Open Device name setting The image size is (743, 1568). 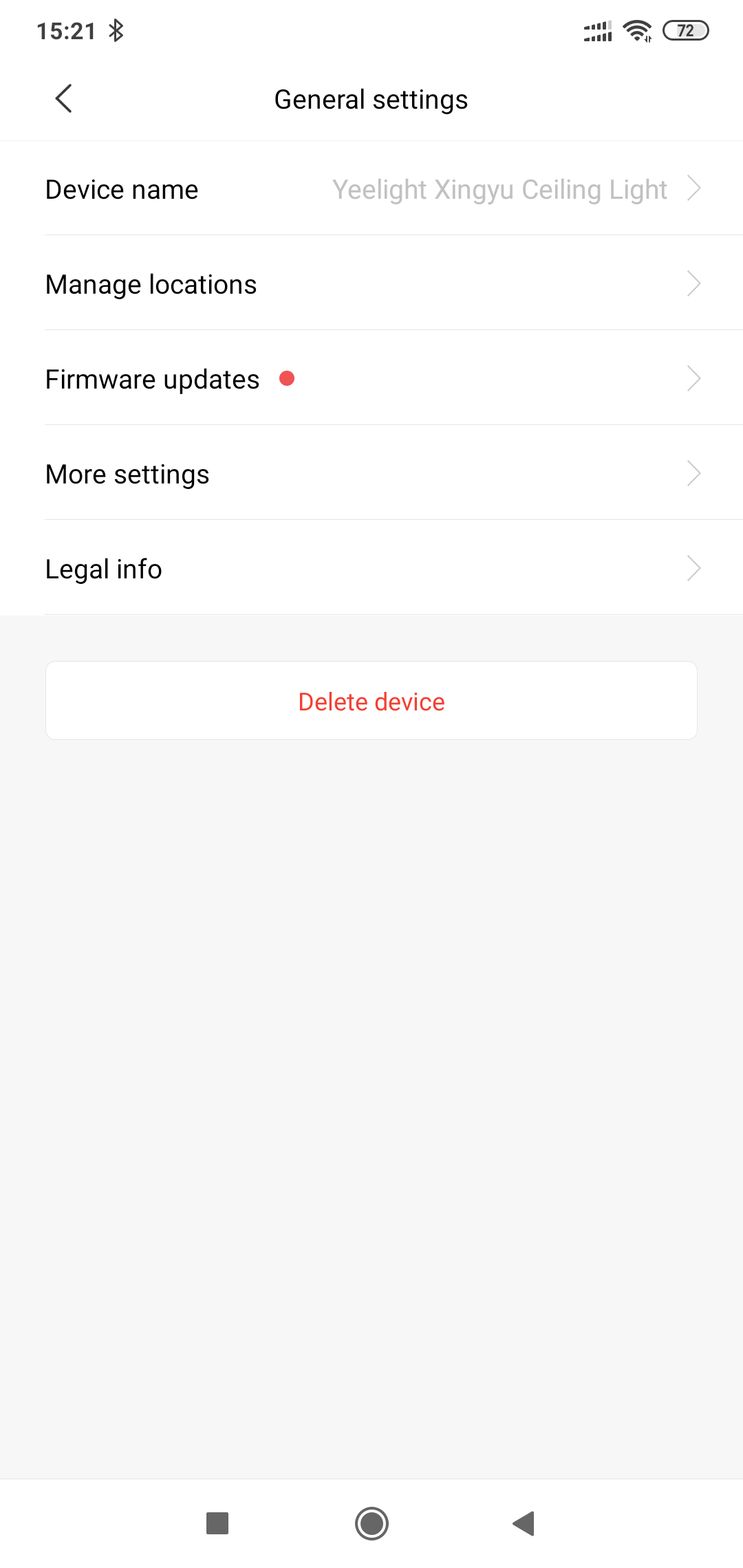(x=371, y=189)
